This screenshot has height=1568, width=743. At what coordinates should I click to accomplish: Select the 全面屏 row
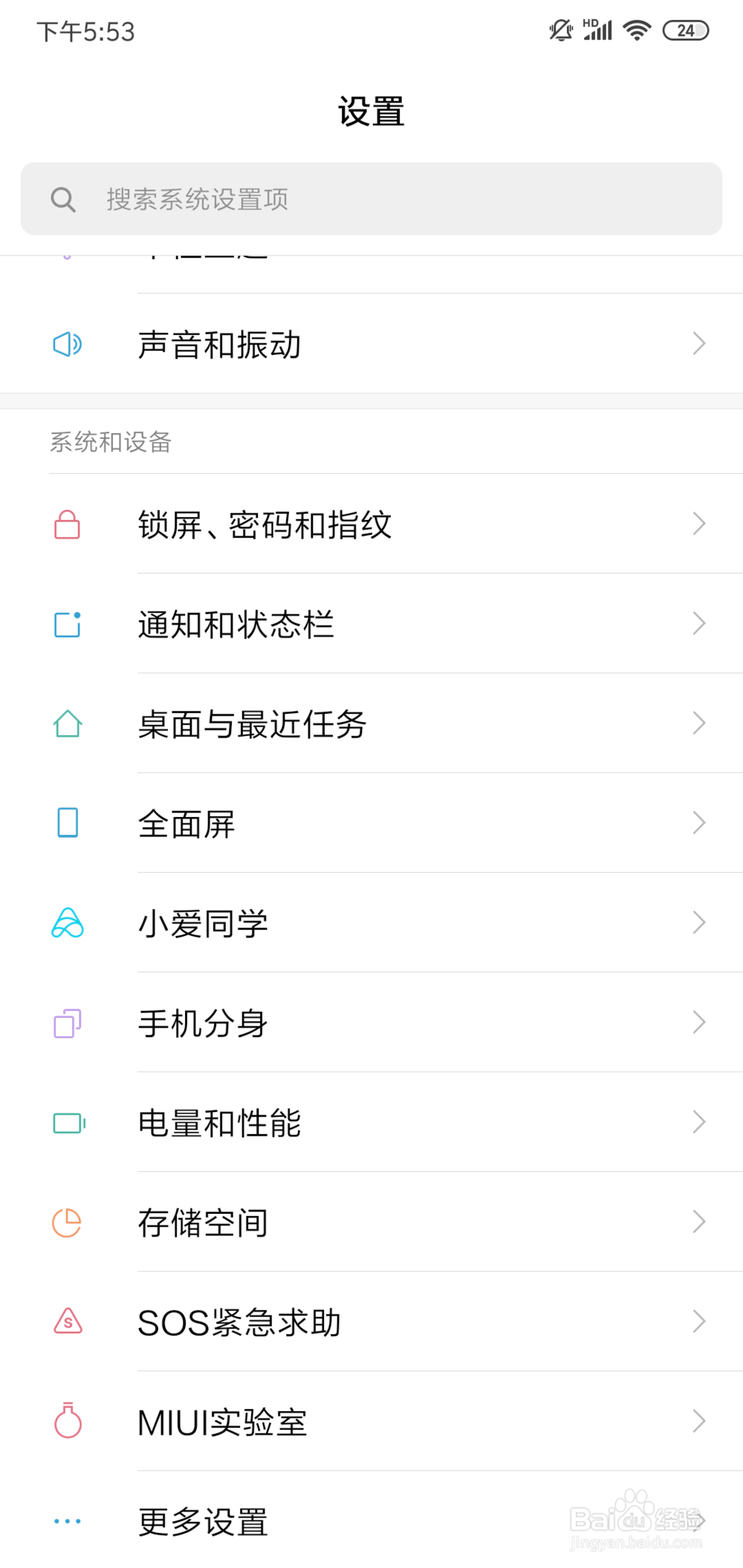click(371, 823)
